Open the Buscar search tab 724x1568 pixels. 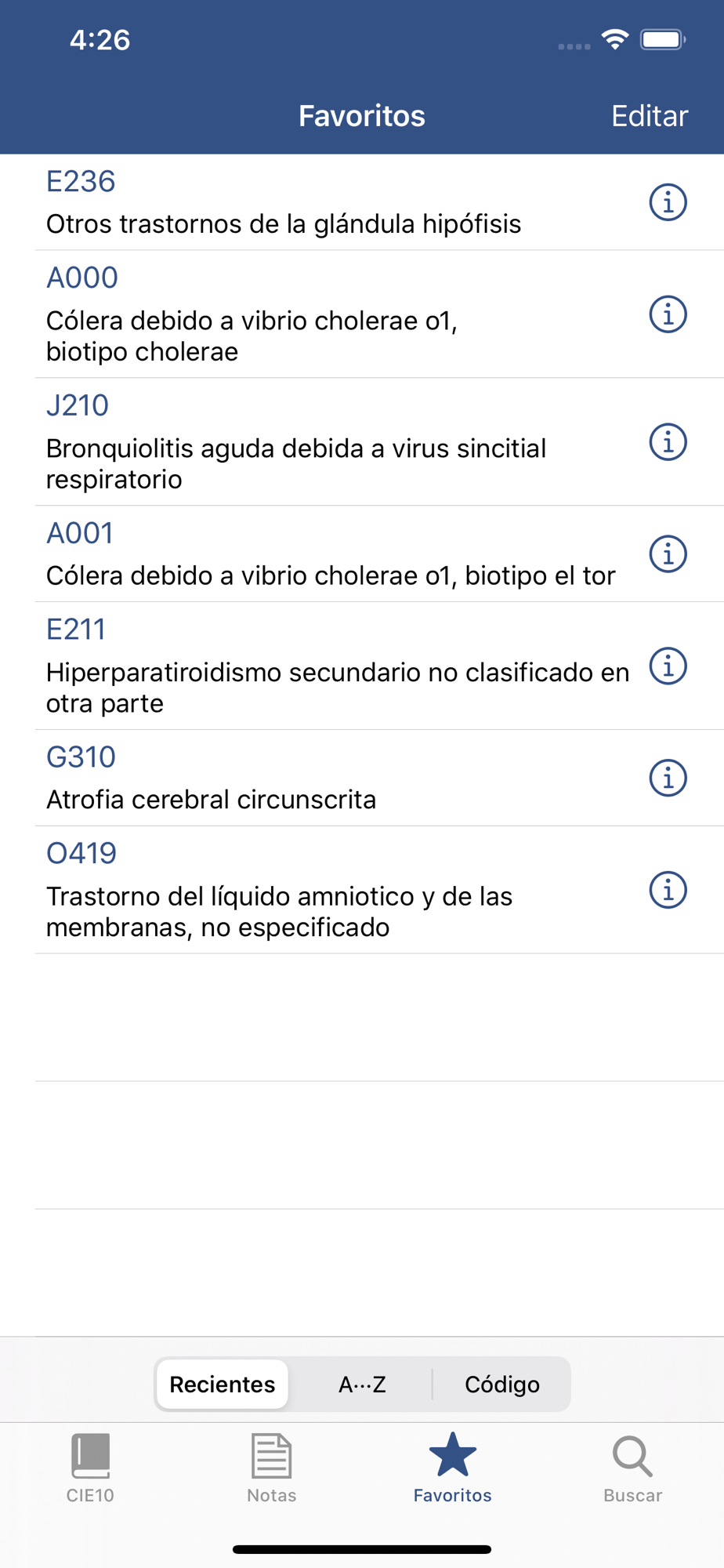pyautogui.click(x=633, y=1468)
